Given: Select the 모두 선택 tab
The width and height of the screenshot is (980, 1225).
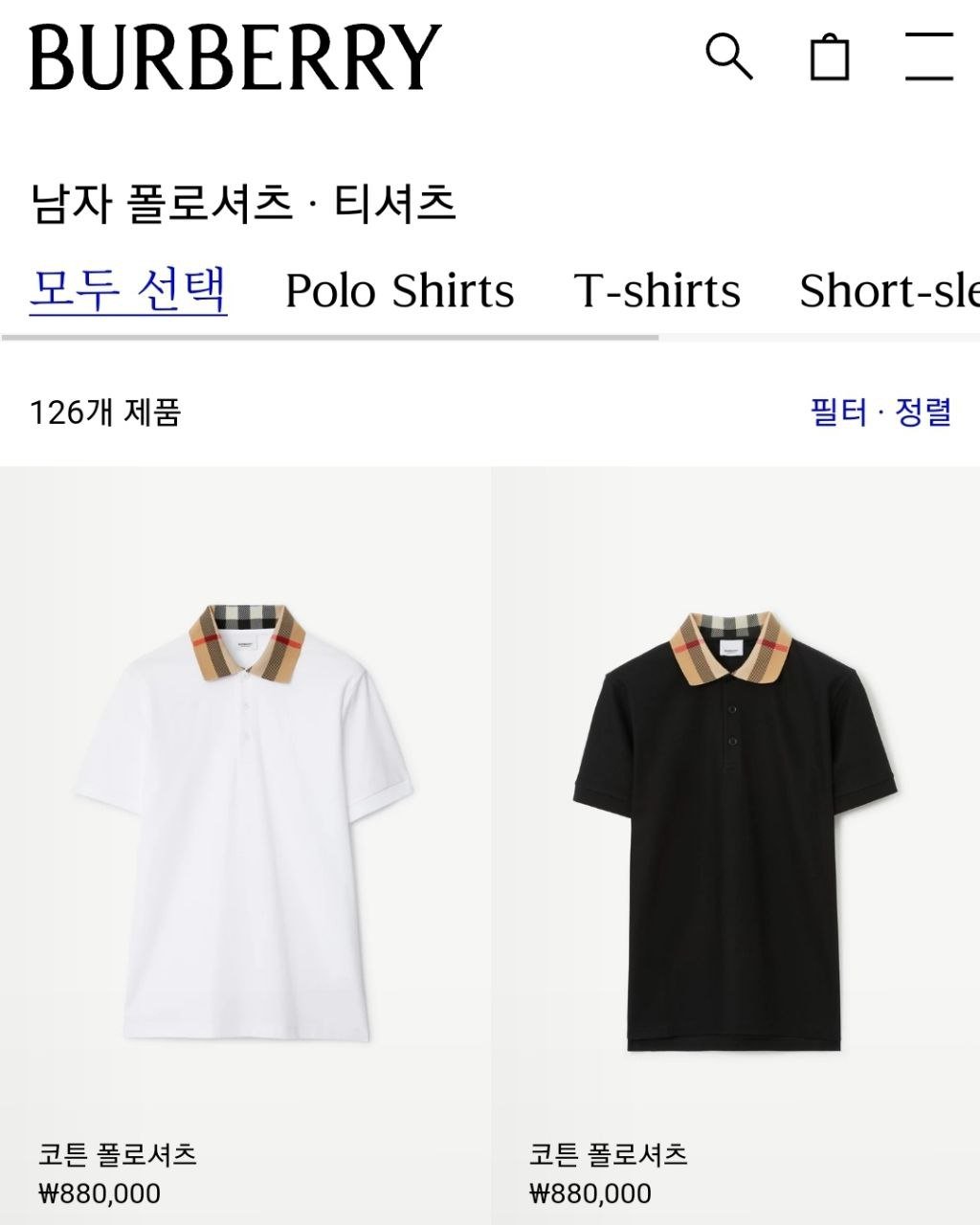Looking at the screenshot, I should (x=128, y=290).
